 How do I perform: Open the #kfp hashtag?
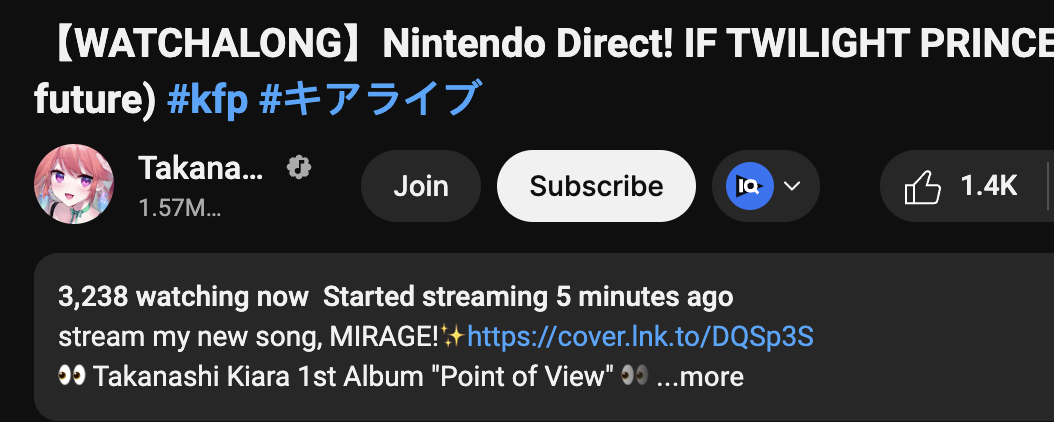(x=208, y=99)
